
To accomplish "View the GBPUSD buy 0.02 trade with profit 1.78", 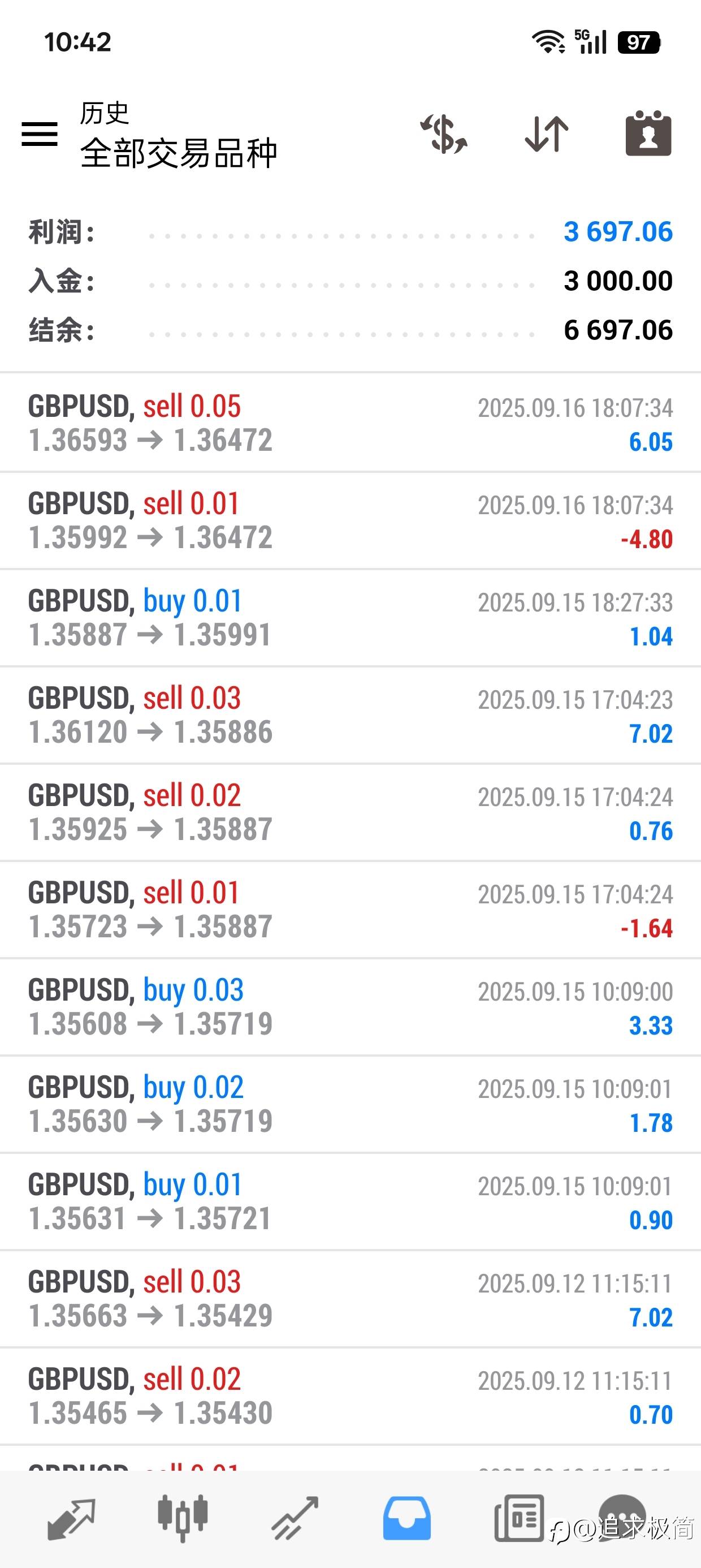I will [x=350, y=1105].
